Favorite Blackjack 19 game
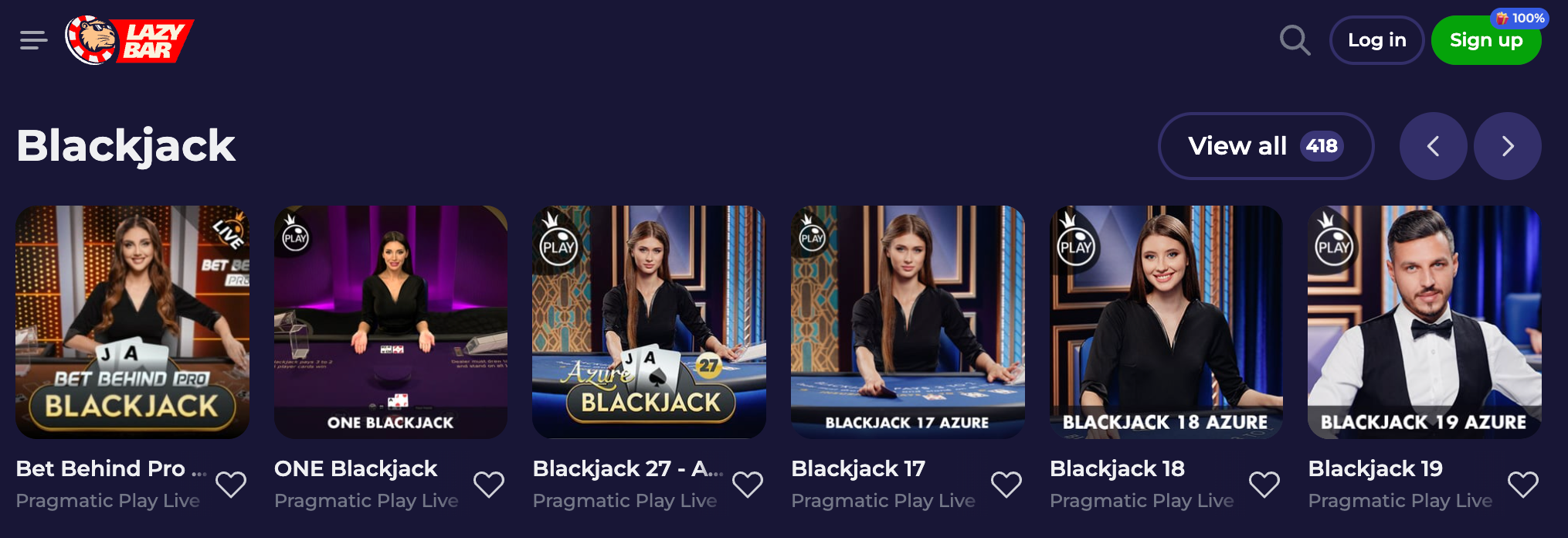 coord(1522,485)
